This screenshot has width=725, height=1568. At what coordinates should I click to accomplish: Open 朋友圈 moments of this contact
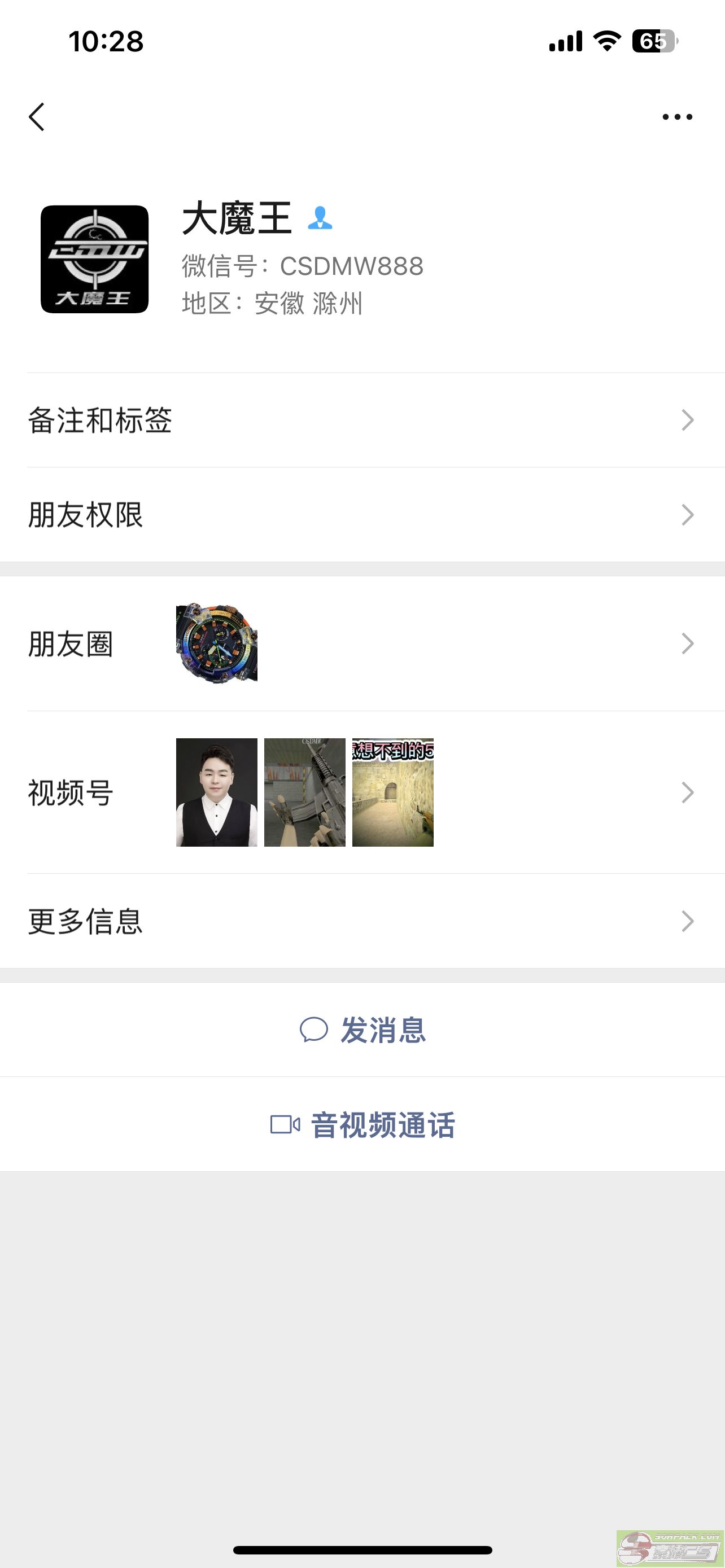[x=362, y=644]
